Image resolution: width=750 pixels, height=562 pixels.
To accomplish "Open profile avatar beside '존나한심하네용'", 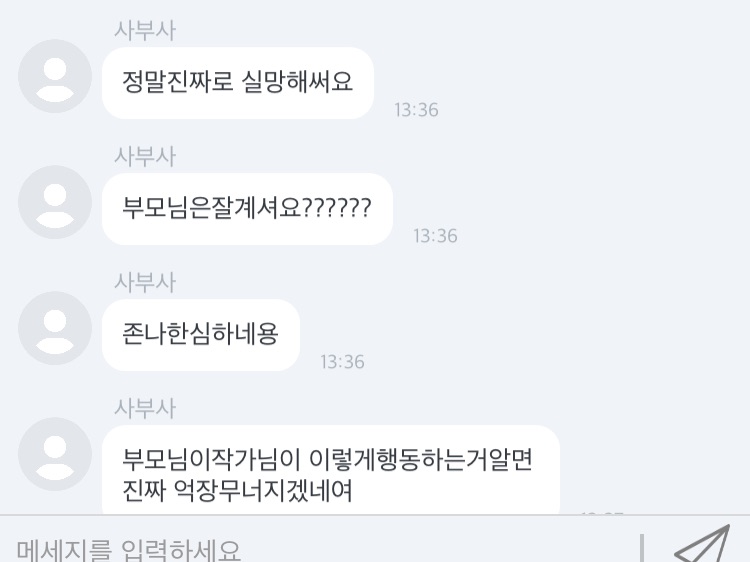I will 56,328.
